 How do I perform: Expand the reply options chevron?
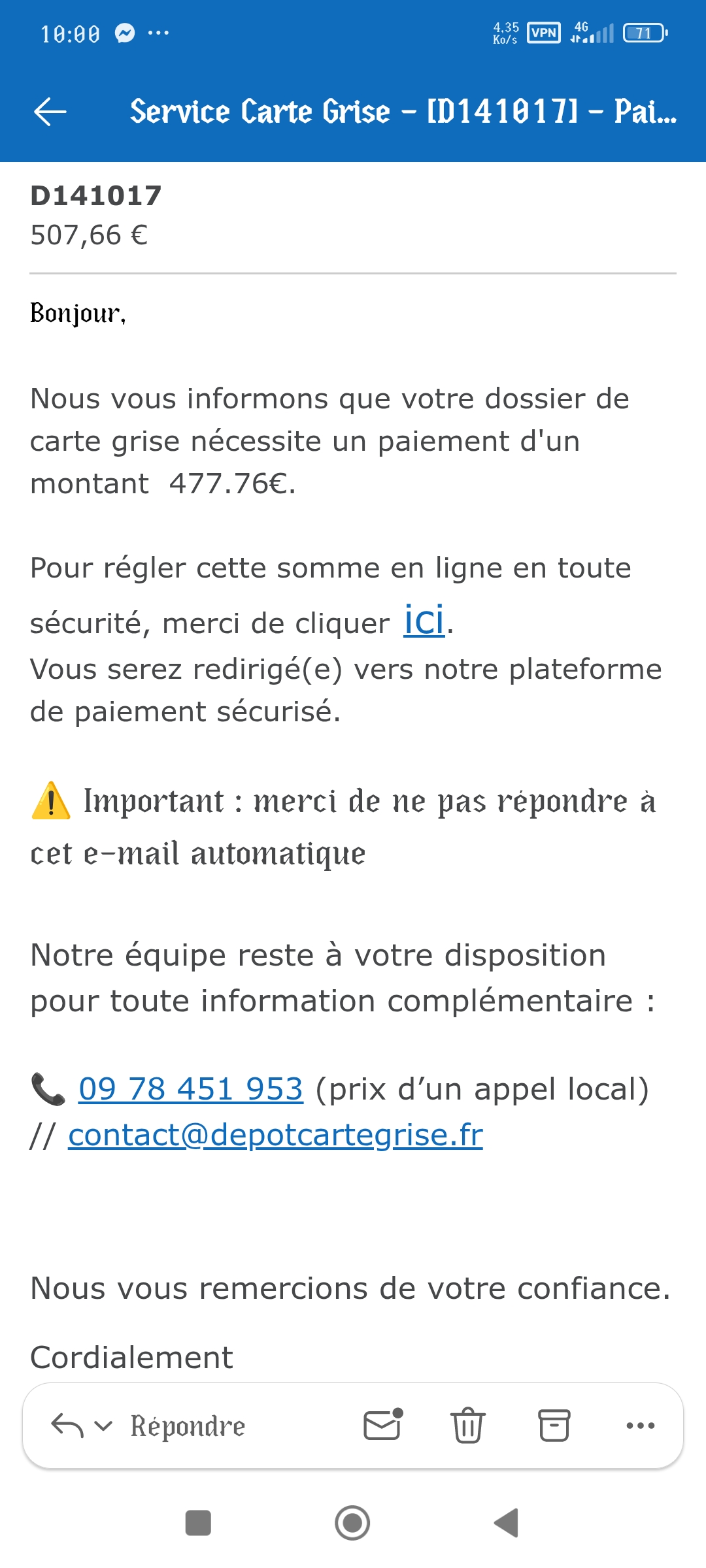pos(103,1426)
